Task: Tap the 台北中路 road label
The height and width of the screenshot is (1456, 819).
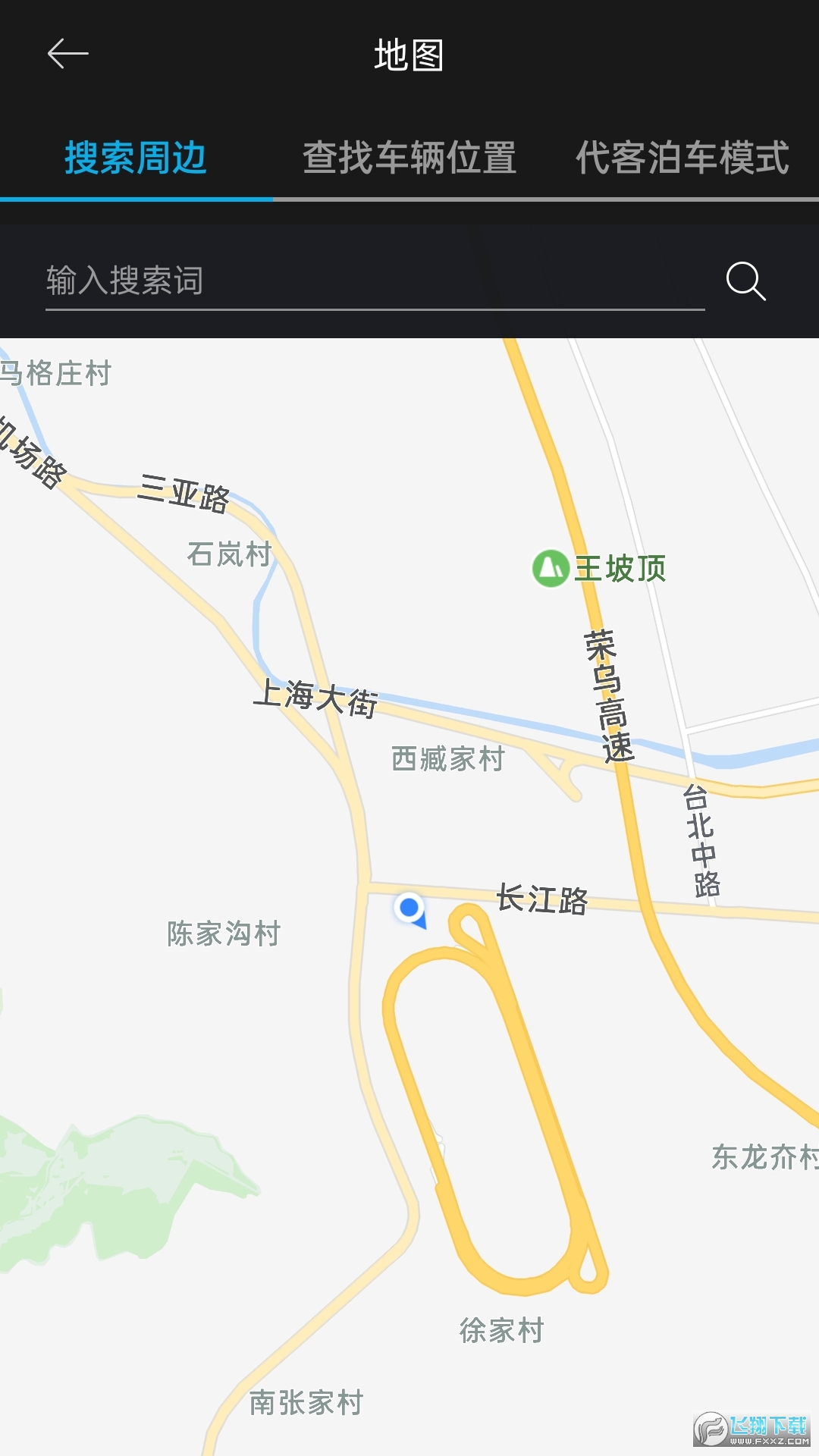Action: [702, 842]
